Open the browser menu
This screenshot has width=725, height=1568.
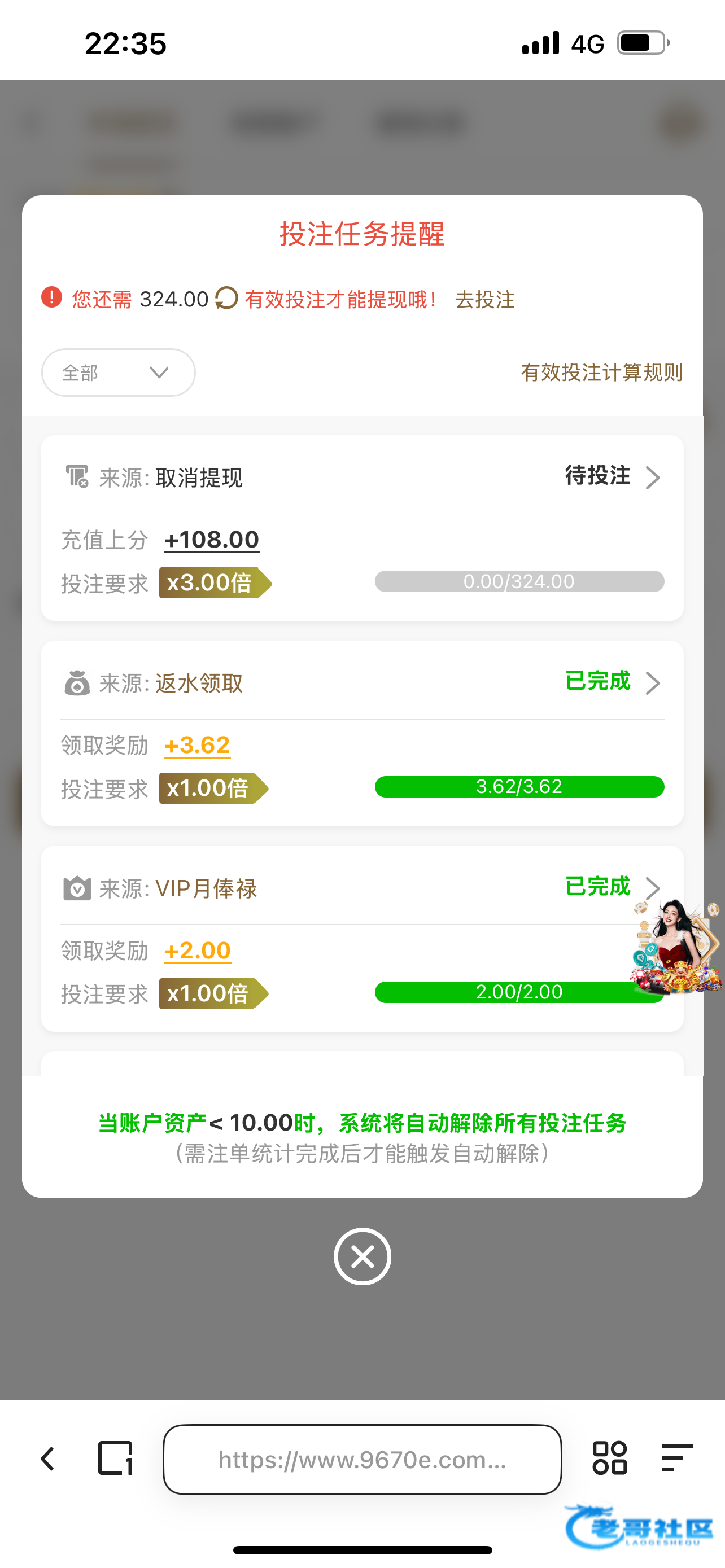pos(677,1458)
